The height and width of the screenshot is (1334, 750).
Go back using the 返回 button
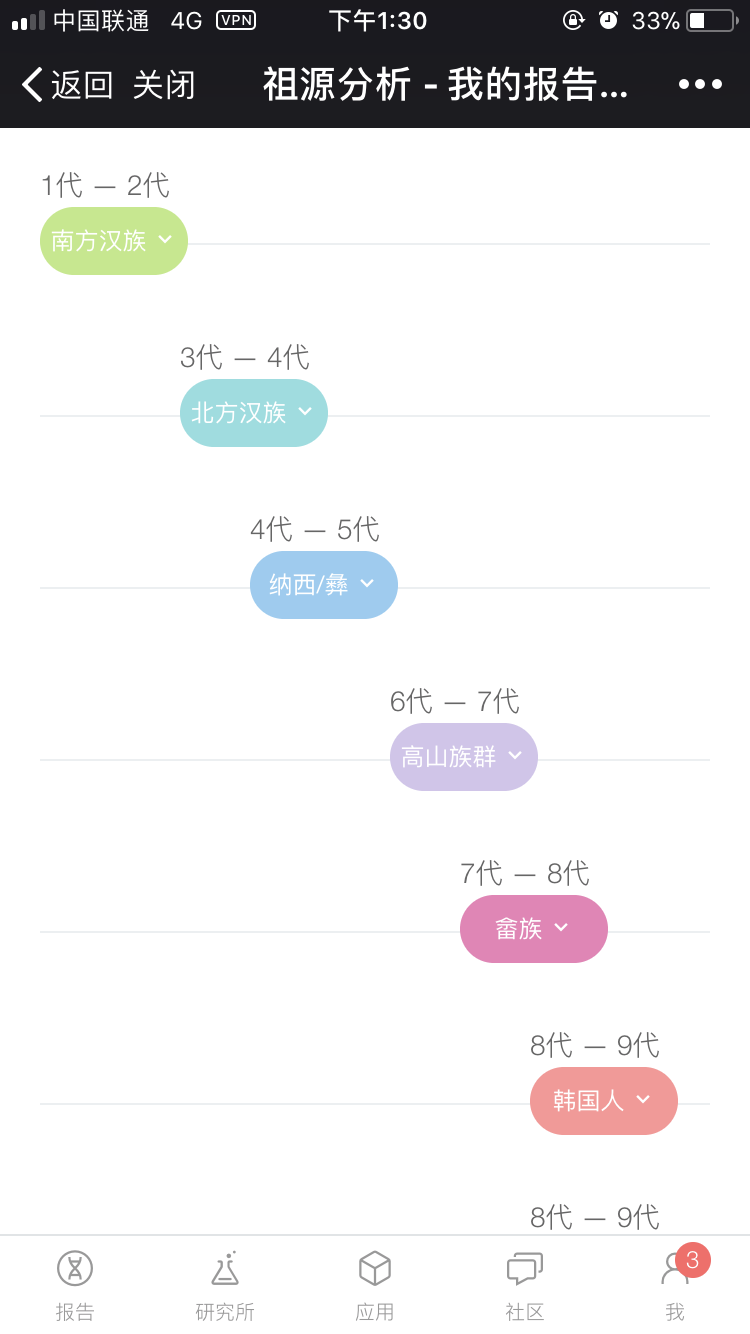[x=67, y=85]
